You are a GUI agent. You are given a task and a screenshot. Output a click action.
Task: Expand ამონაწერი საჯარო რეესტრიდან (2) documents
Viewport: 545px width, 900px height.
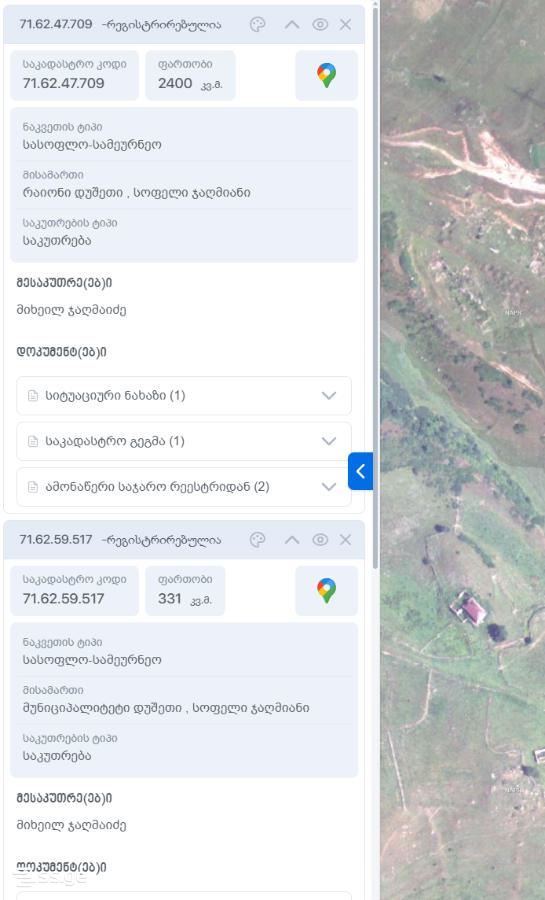(184, 487)
